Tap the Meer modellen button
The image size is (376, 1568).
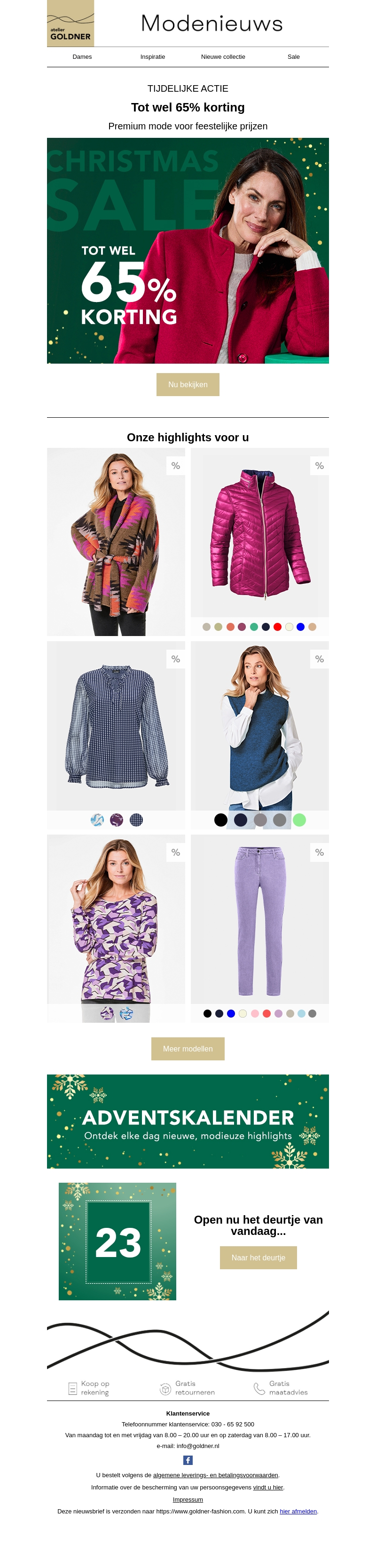pyautogui.click(x=188, y=1049)
